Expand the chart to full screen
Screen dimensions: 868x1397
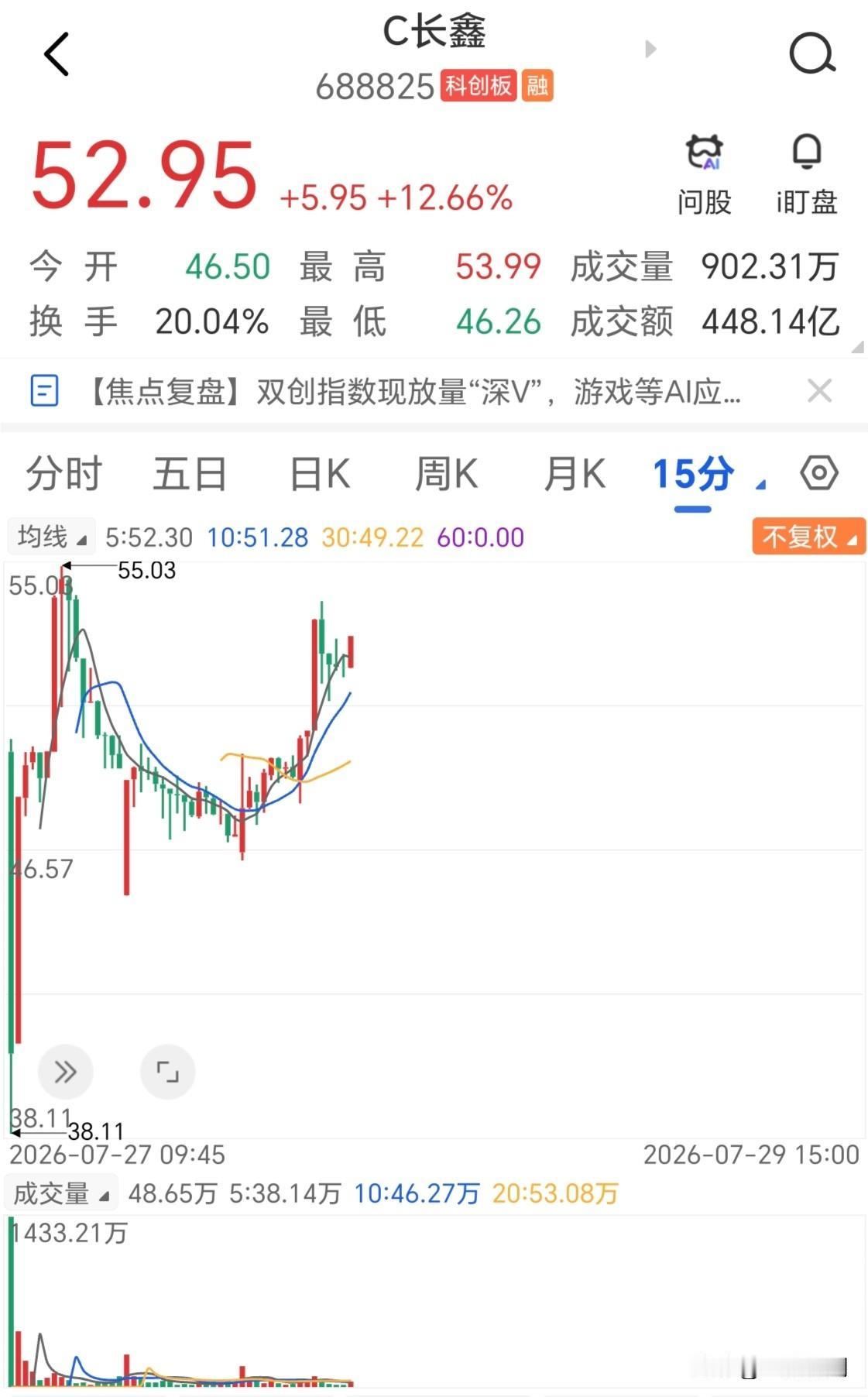[167, 1072]
